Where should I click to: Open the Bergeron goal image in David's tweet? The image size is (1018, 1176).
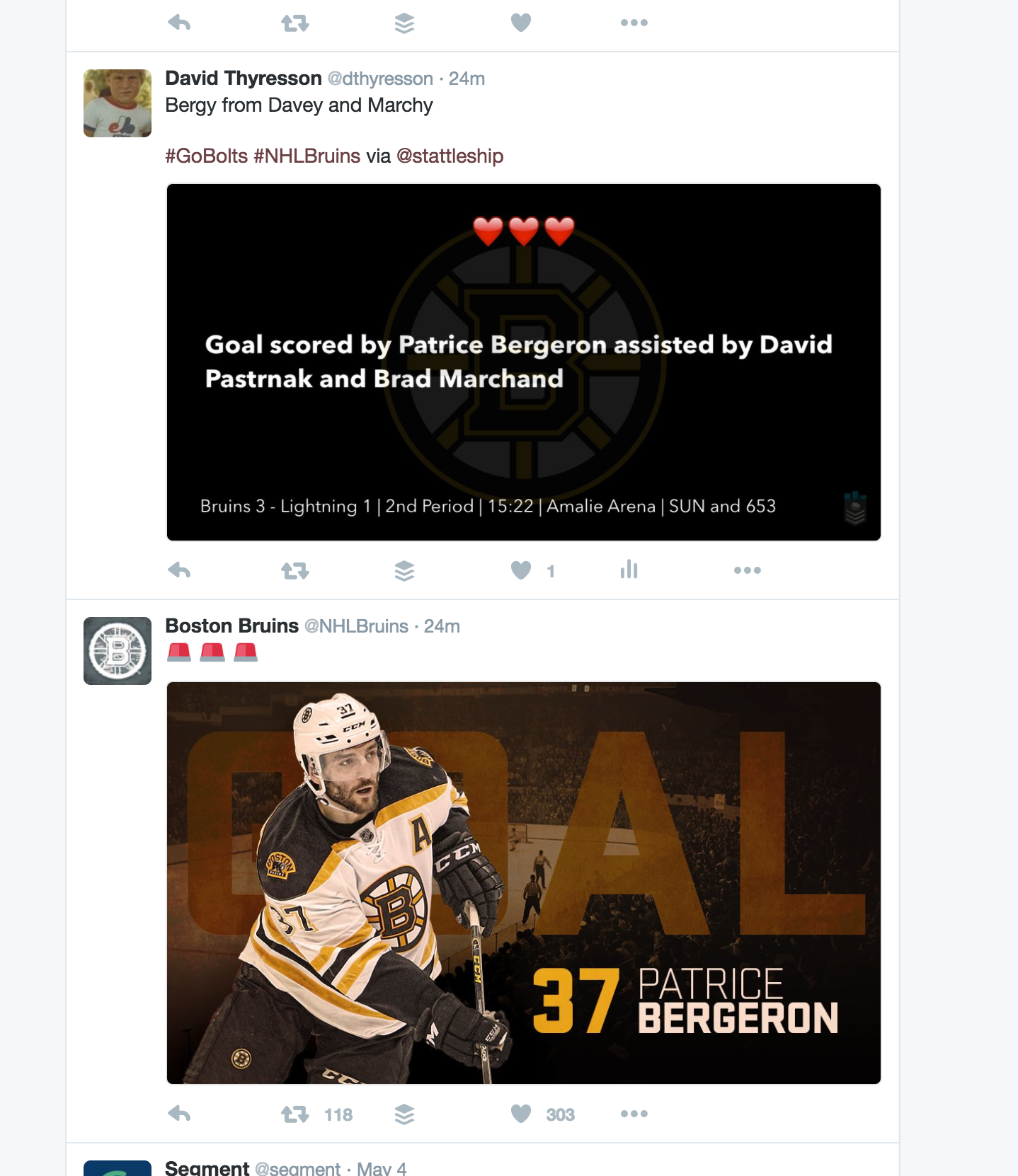click(523, 362)
